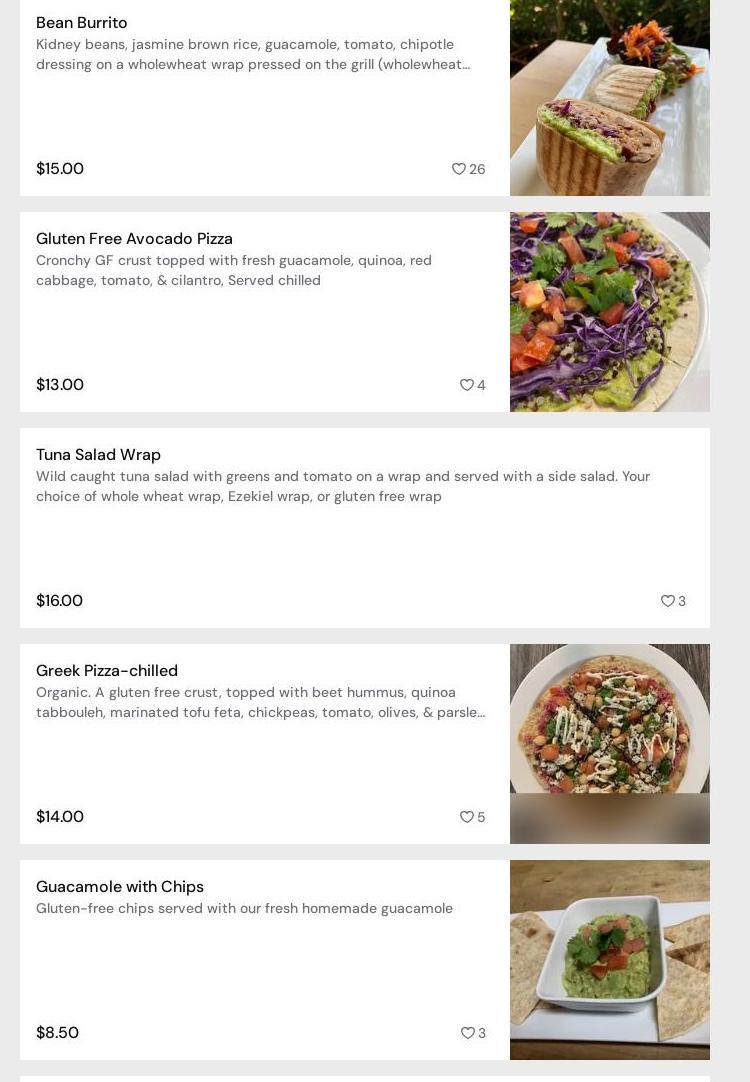Open the Bean Burrito menu item
This screenshot has width=750, height=1082.
coord(82,23)
